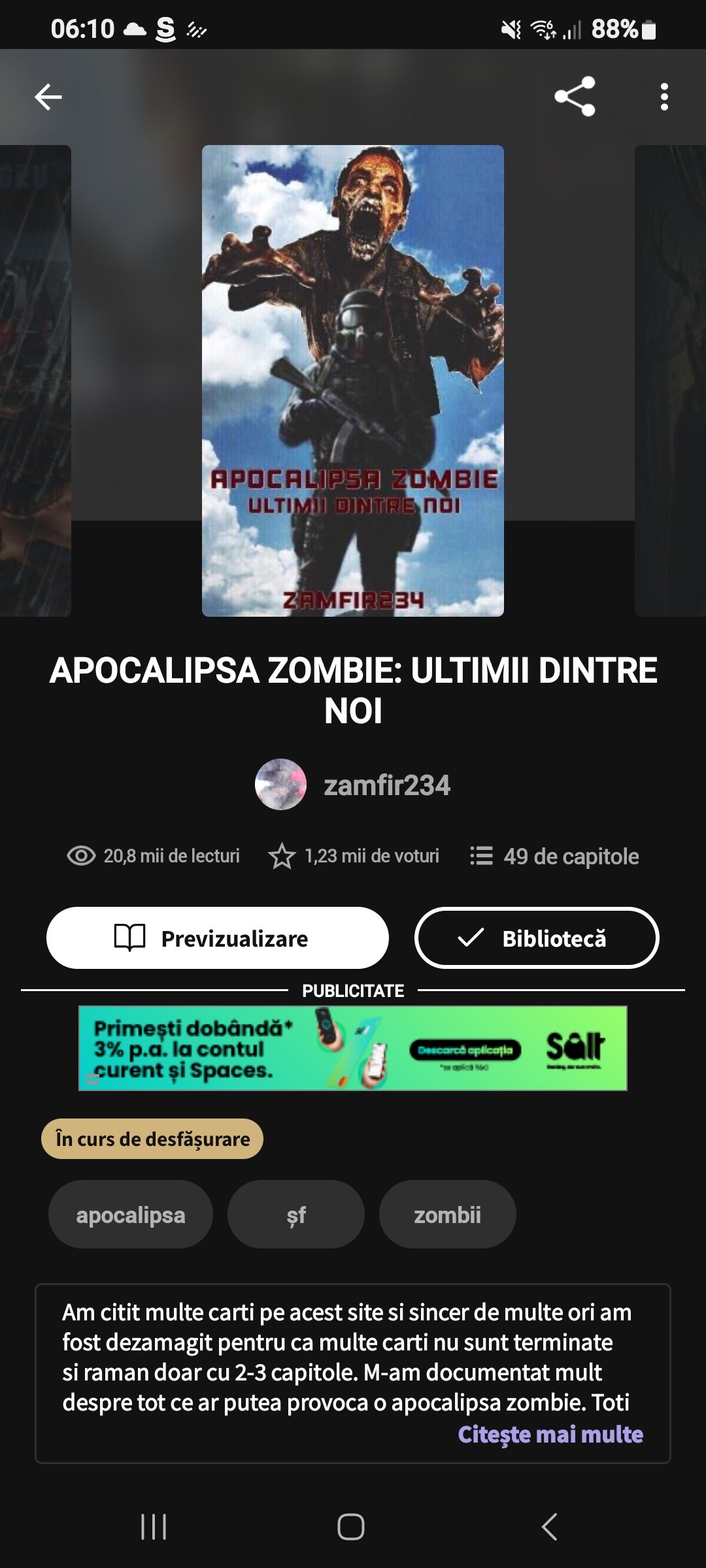Select the șf tag
Screen dimensions: 706x1568
point(295,1215)
